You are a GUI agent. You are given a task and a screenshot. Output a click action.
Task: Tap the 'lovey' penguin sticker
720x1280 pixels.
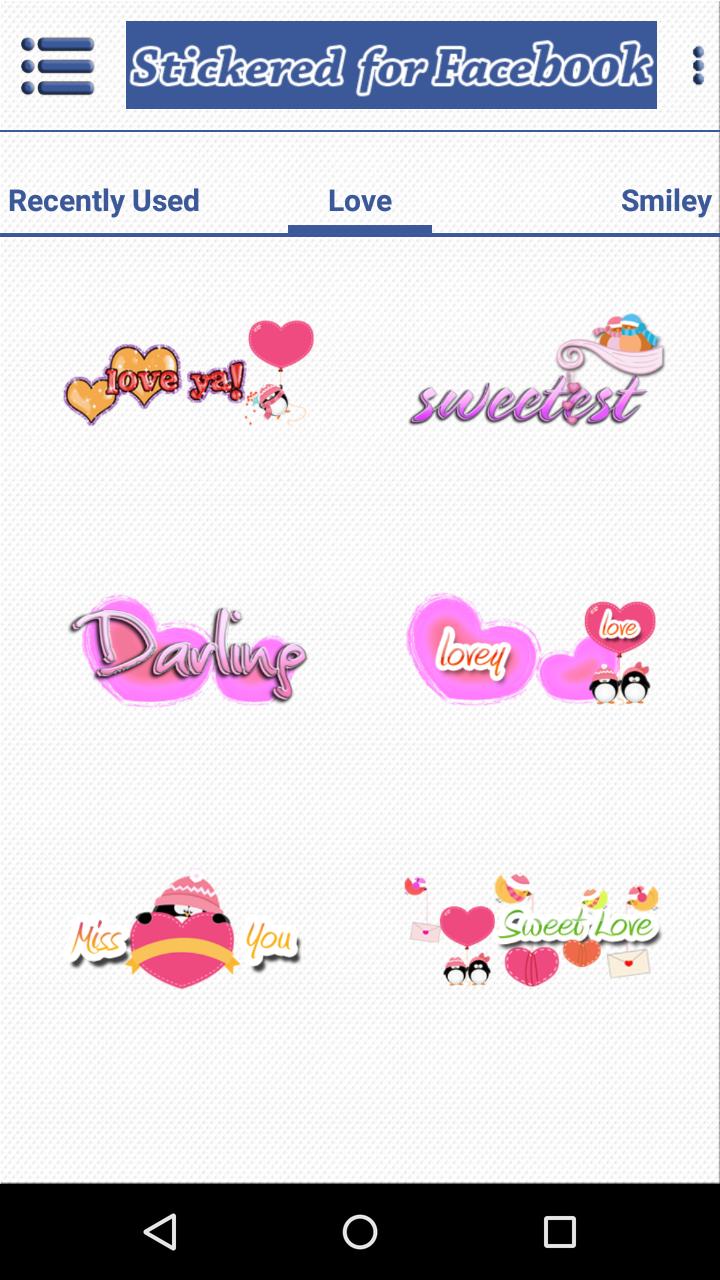tap(532, 650)
